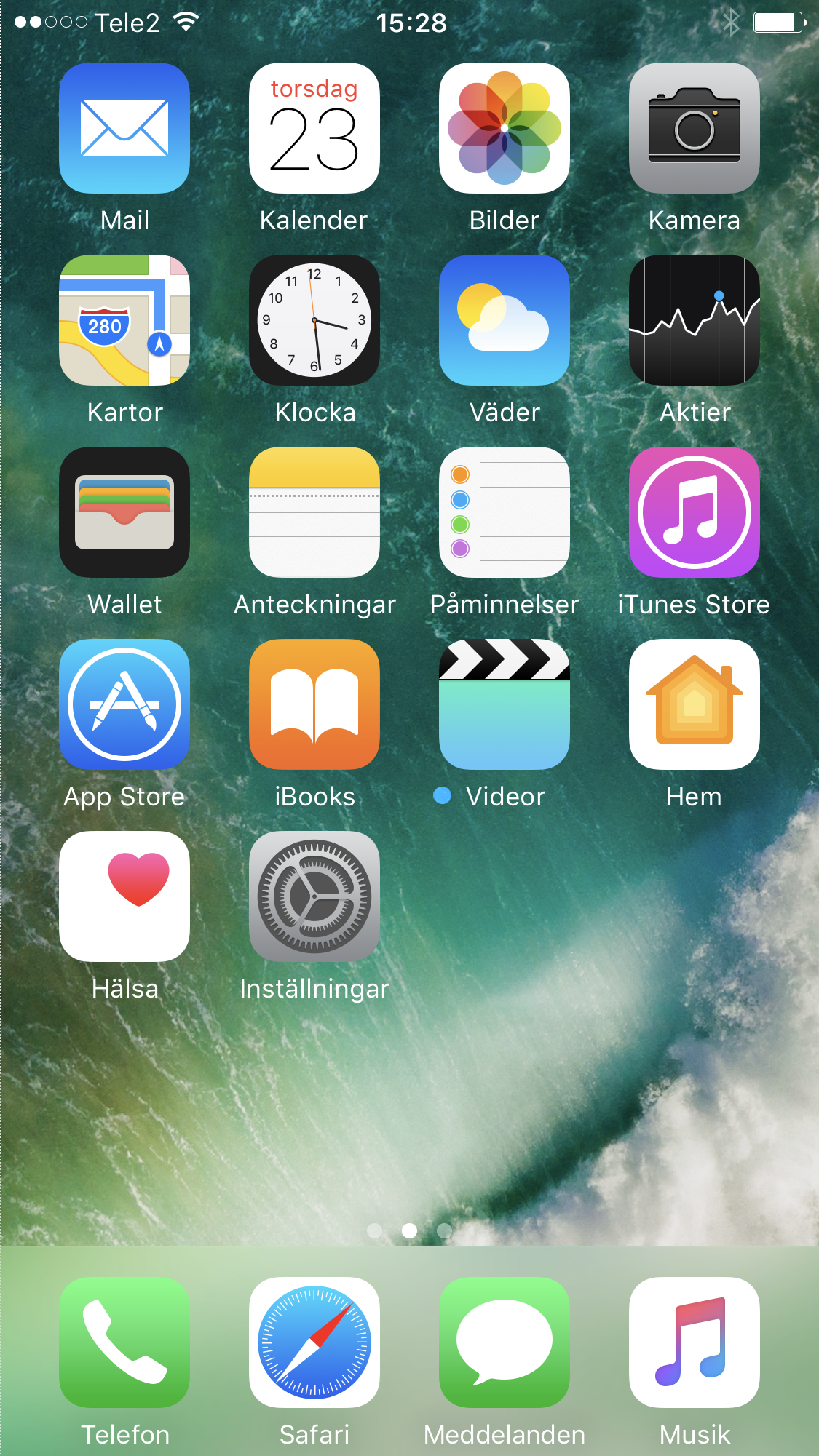
Task: Open the Mail app
Action: coord(124,128)
